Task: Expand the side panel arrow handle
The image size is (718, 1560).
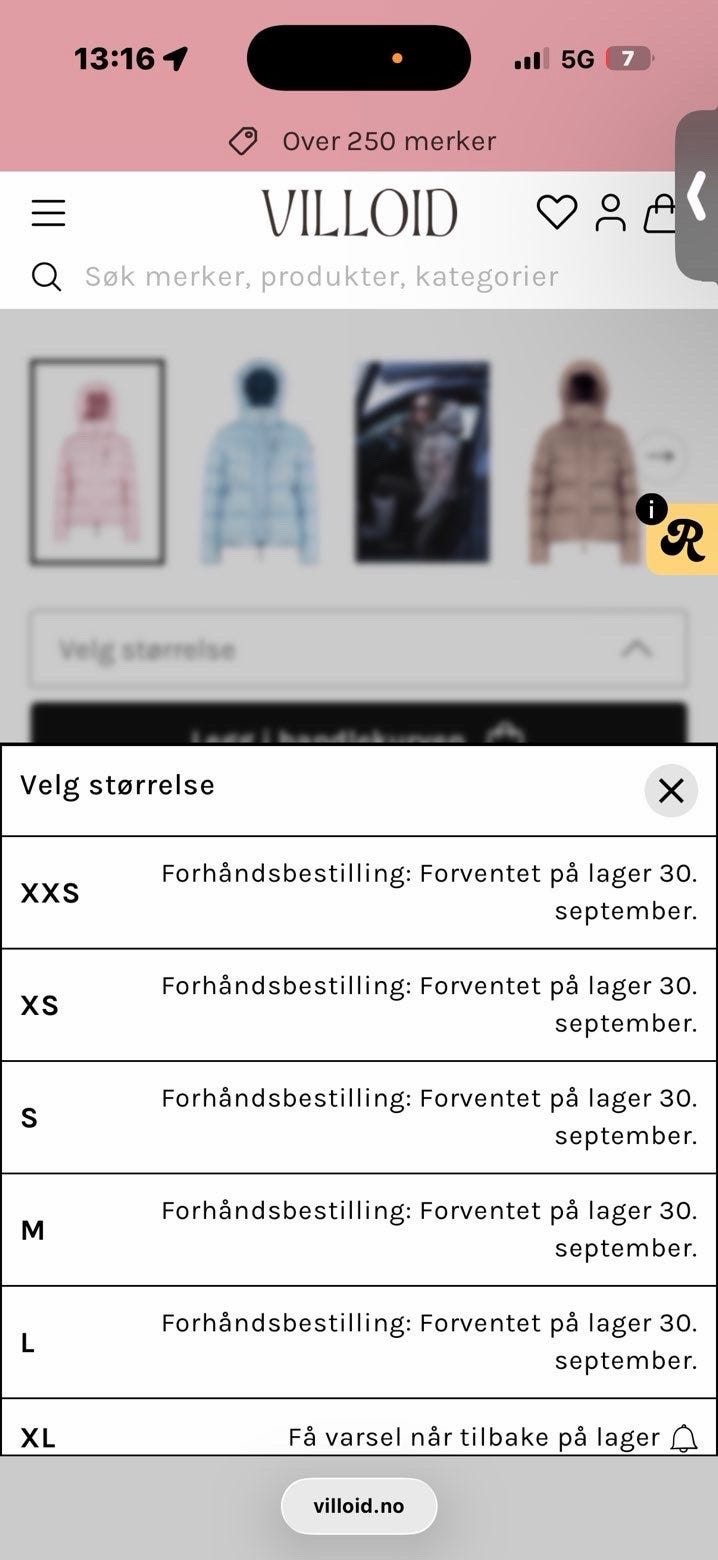Action: pyautogui.click(x=697, y=195)
